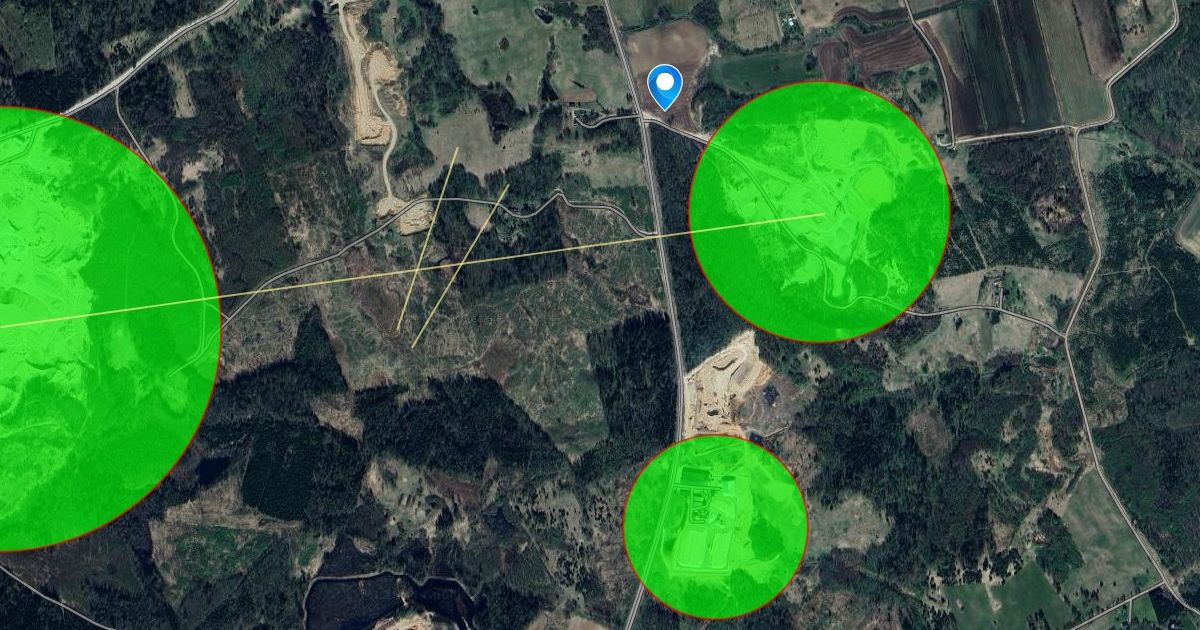Select the smallest green circular zone
Viewport: 1200px width, 630px height.
point(715,526)
